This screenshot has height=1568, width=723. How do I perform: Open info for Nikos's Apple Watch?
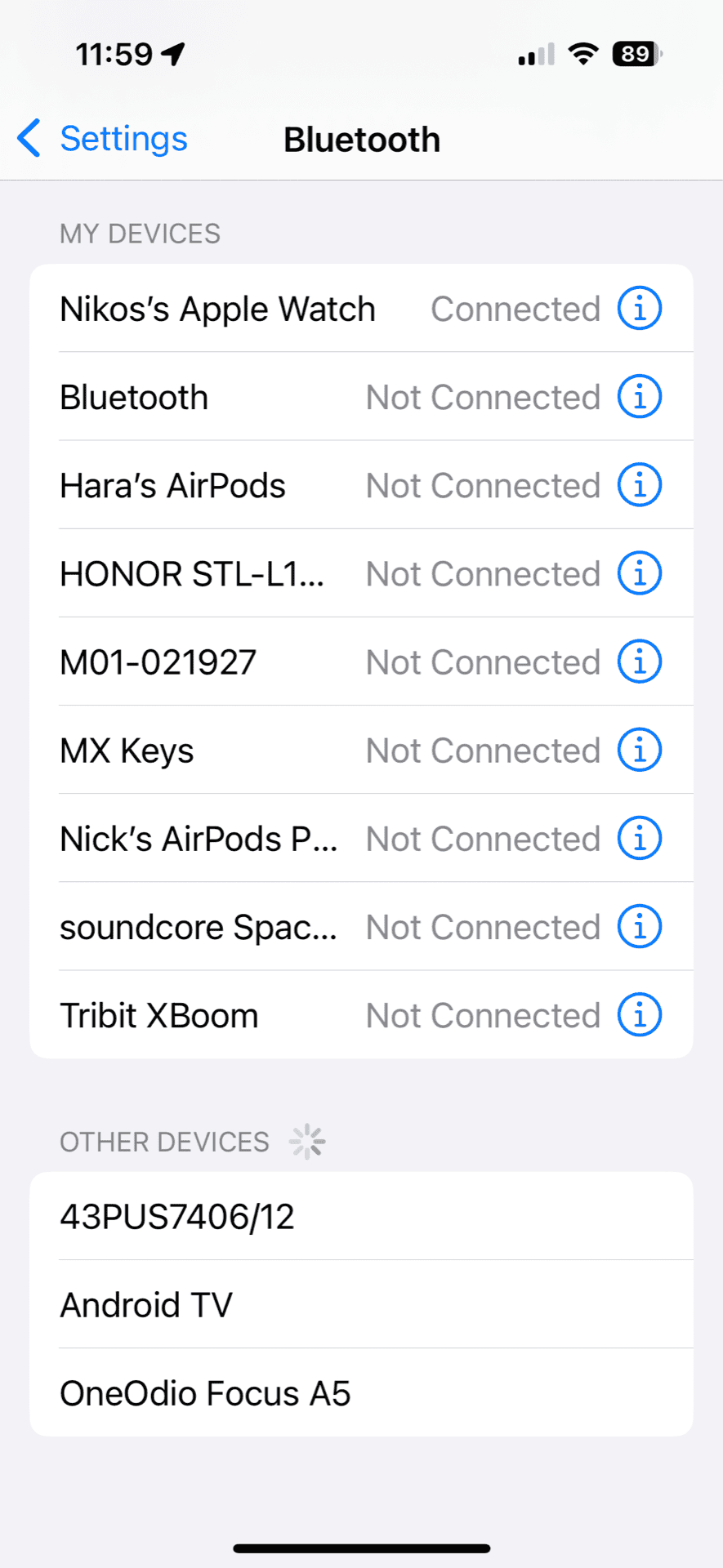click(x=639, y=309)
